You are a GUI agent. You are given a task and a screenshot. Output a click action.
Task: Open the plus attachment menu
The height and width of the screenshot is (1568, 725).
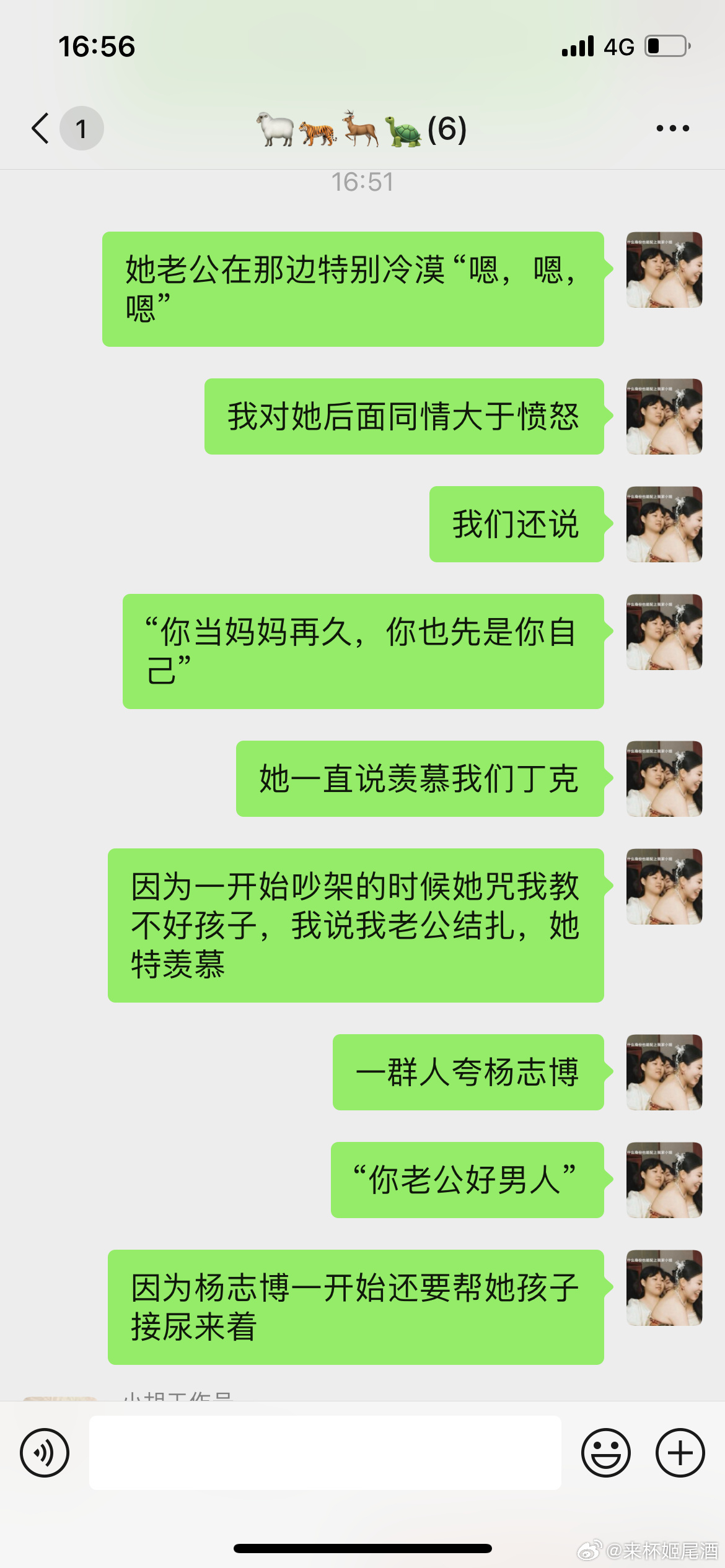680,1452
